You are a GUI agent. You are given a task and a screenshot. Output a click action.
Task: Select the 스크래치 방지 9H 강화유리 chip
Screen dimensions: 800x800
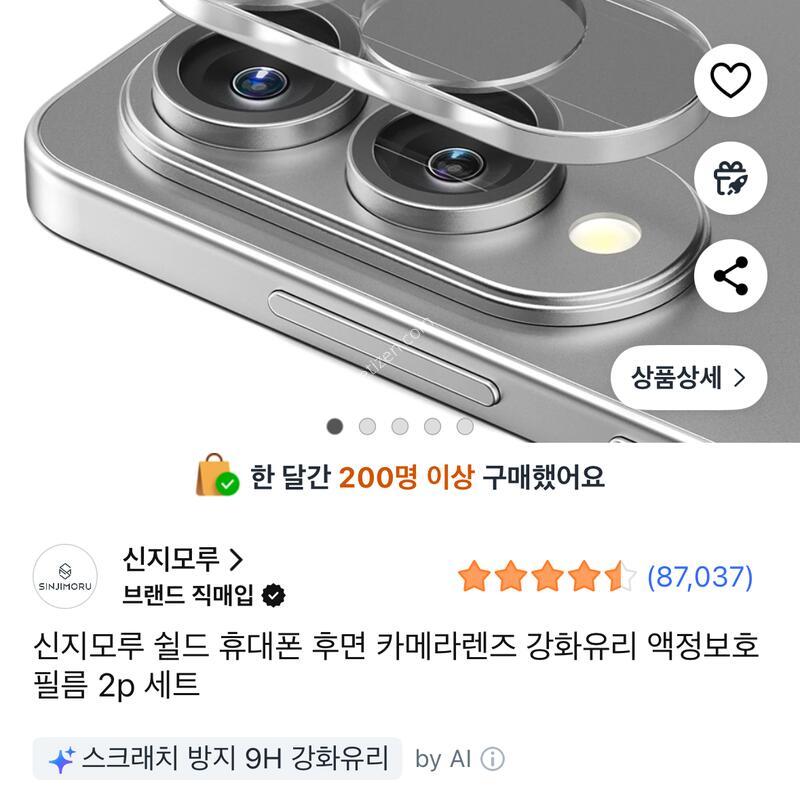pos(217,759)
